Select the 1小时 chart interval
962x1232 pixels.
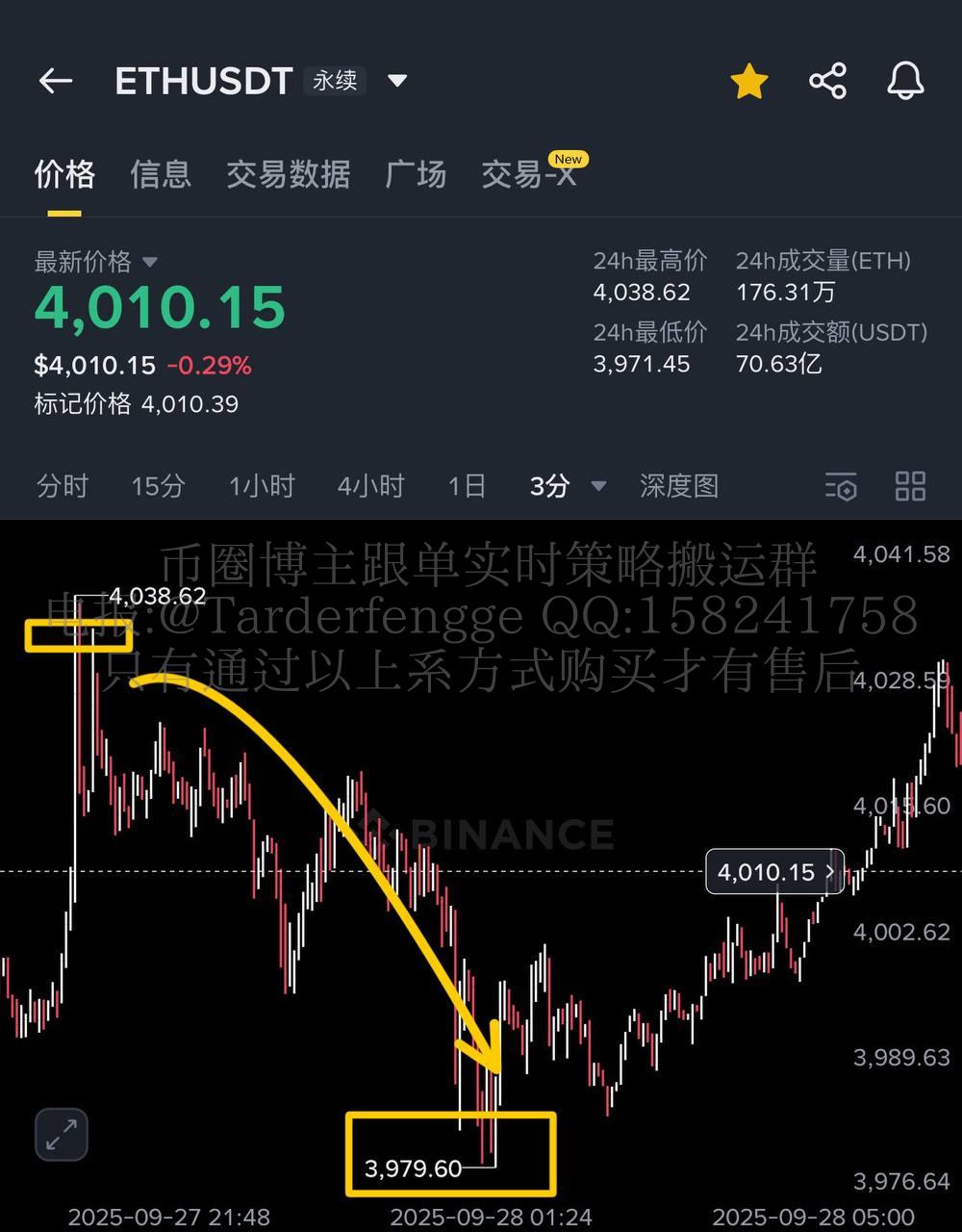tap(261, 486)
